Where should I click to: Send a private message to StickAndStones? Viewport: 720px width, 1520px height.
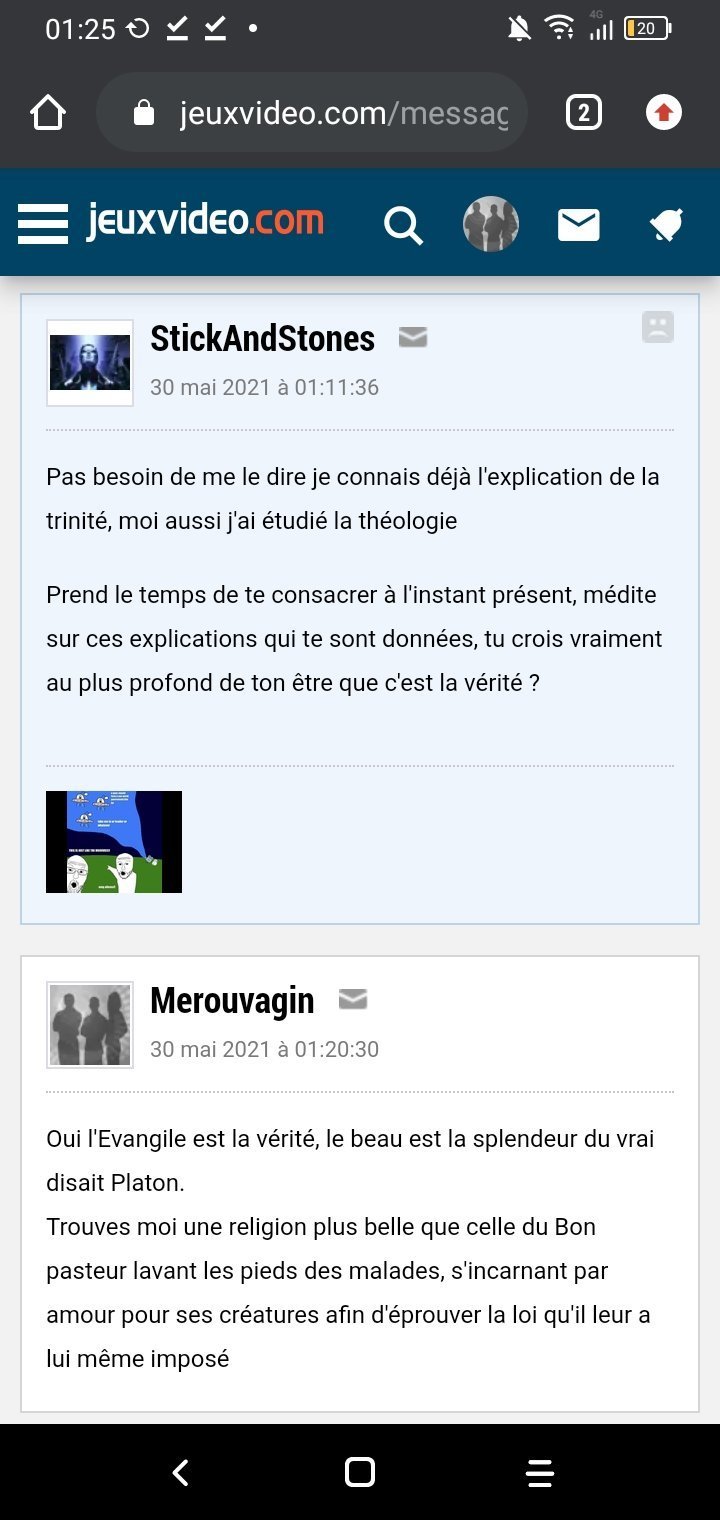413,338
